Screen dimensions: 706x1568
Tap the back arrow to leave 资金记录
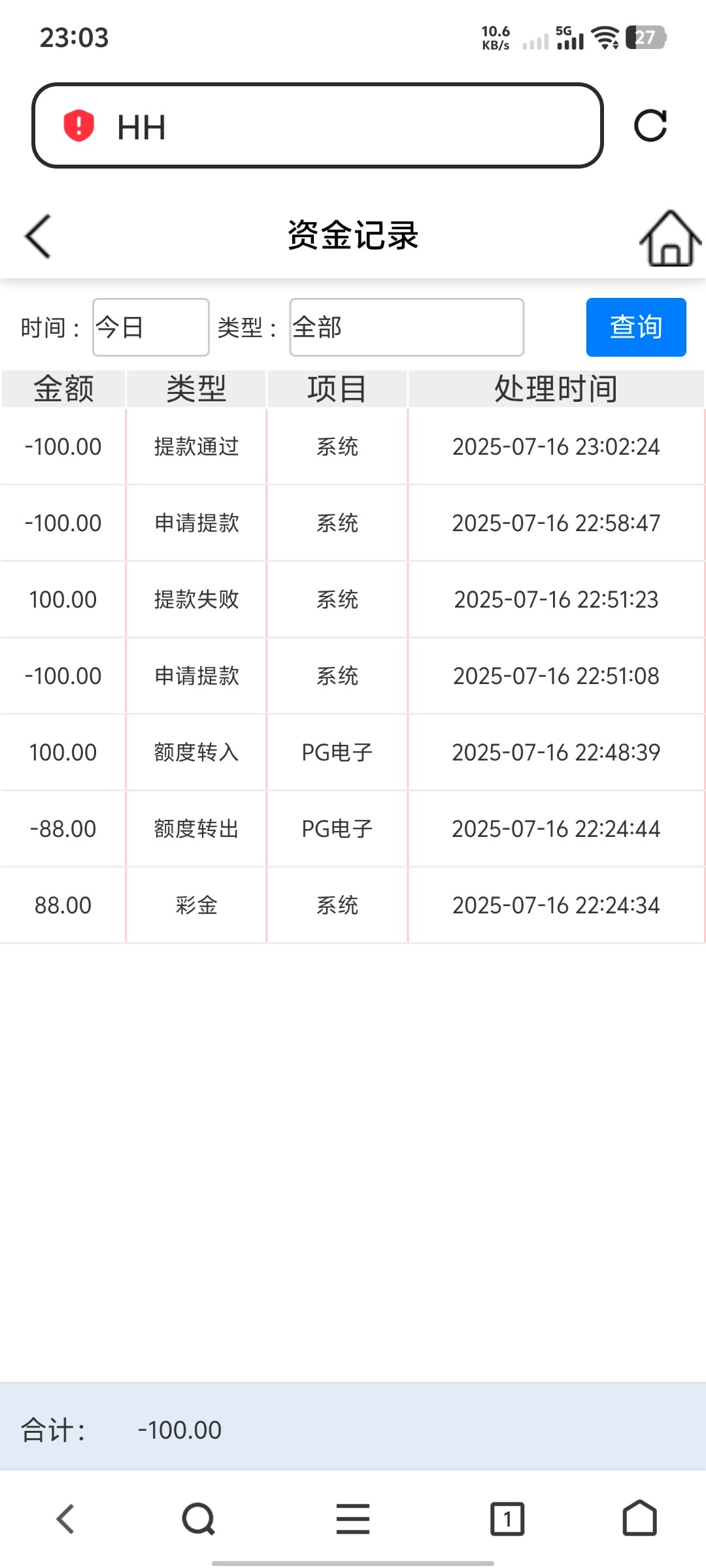36,236
